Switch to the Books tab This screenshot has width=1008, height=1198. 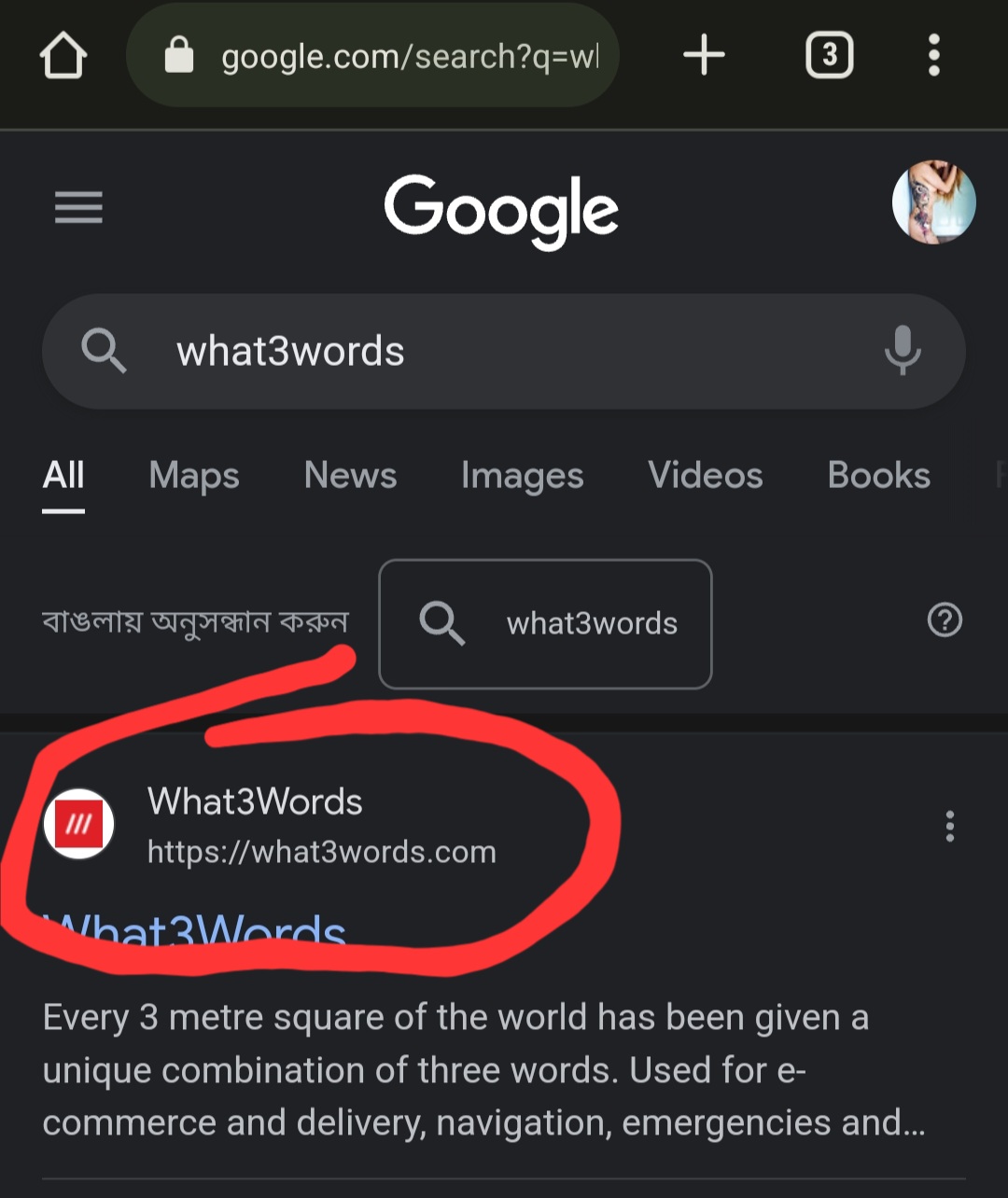878,476
